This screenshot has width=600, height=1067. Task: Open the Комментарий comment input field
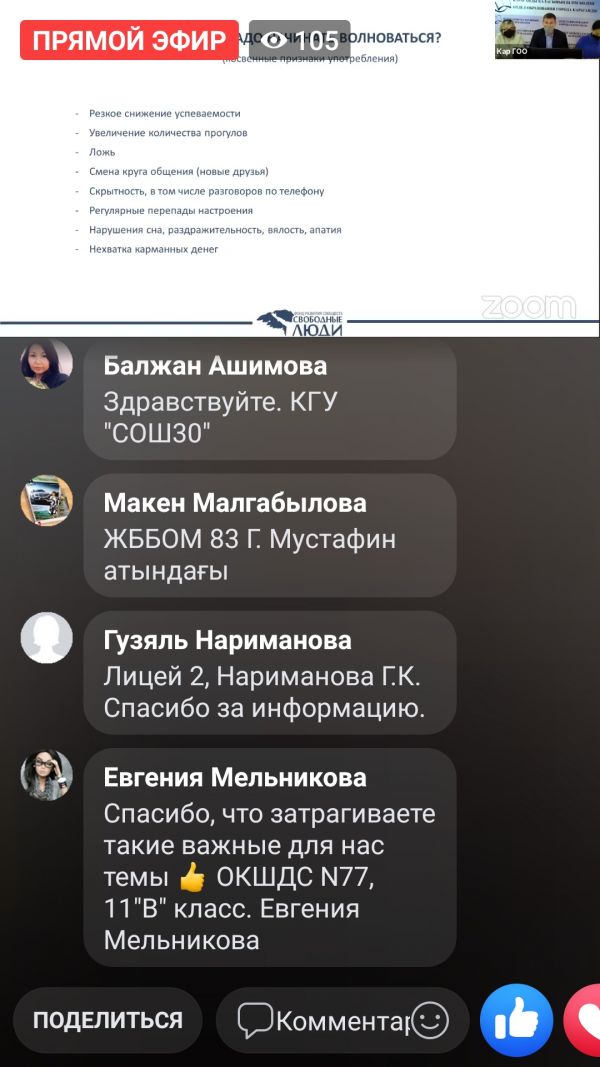pyautogui.click(x=320, y=1021)
